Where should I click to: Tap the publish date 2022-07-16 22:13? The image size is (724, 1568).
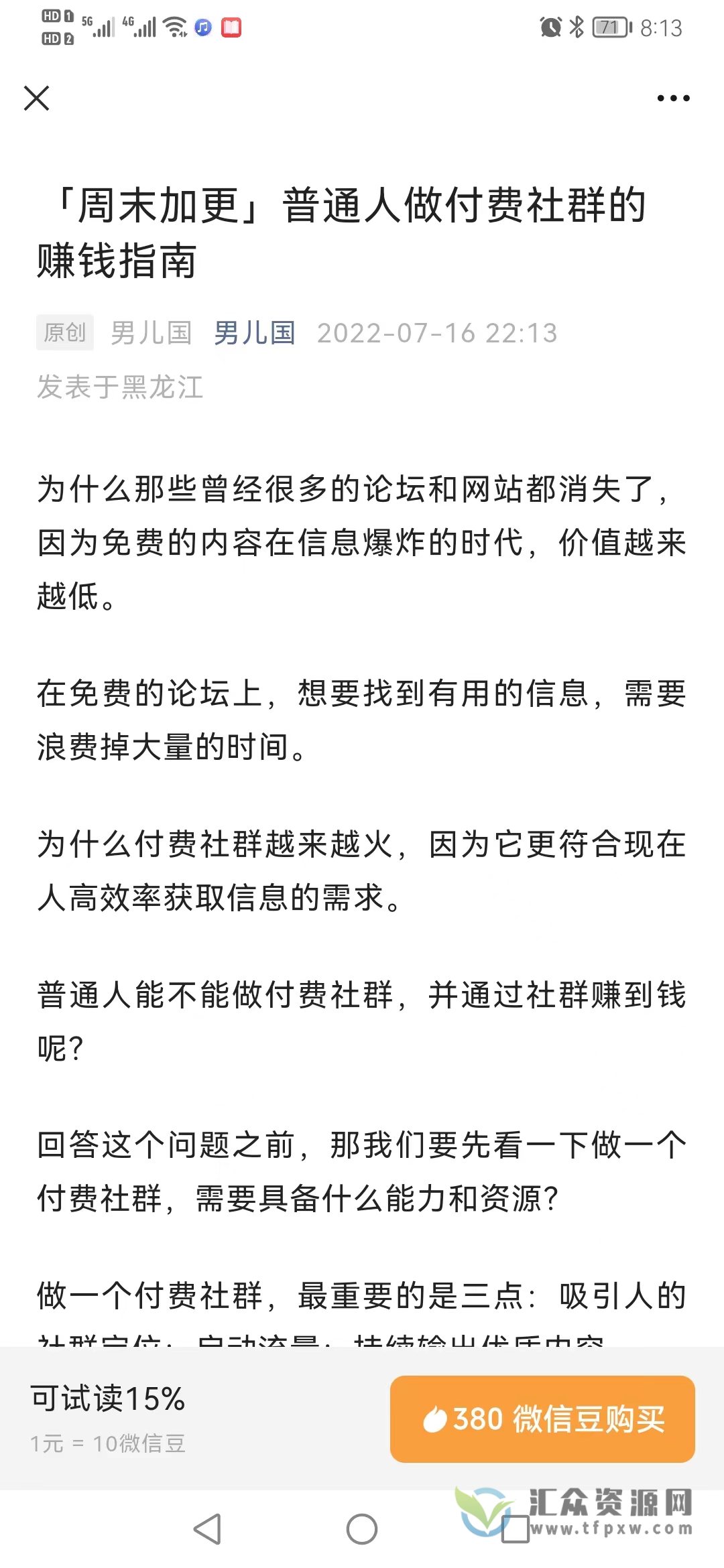[x=437, y=333]
